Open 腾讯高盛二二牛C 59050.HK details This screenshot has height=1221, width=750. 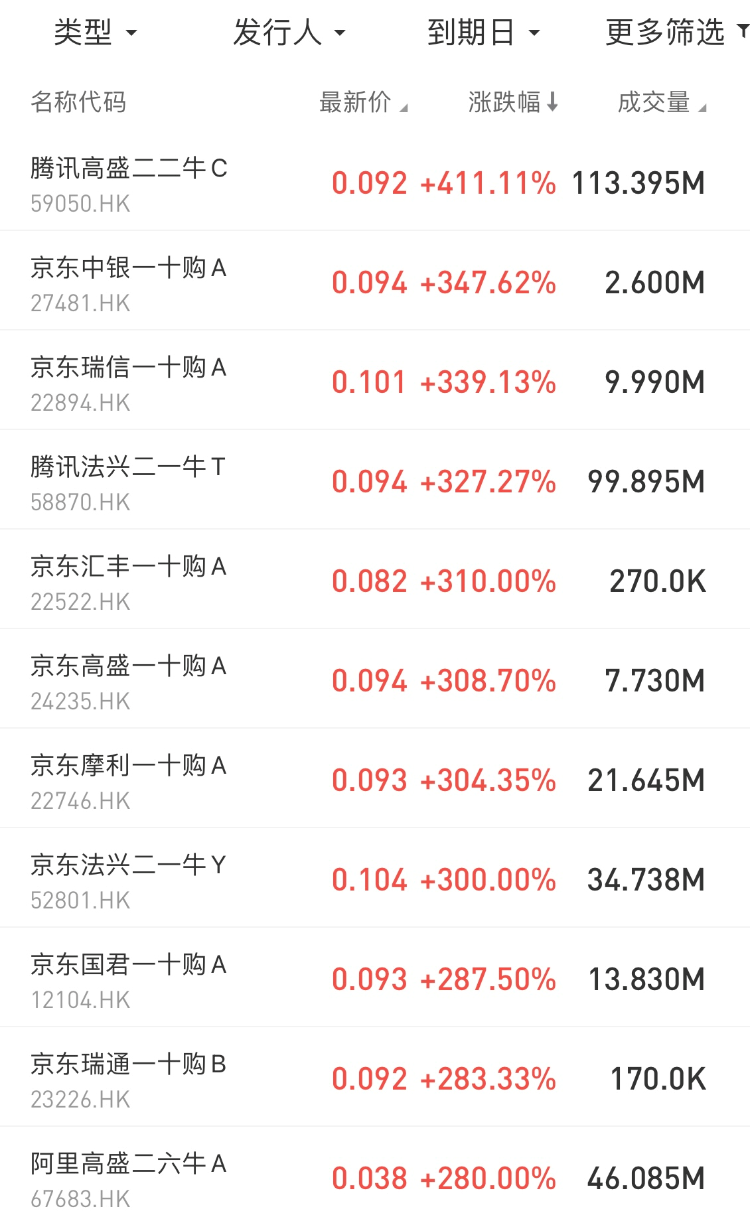[x=129, y=183]
